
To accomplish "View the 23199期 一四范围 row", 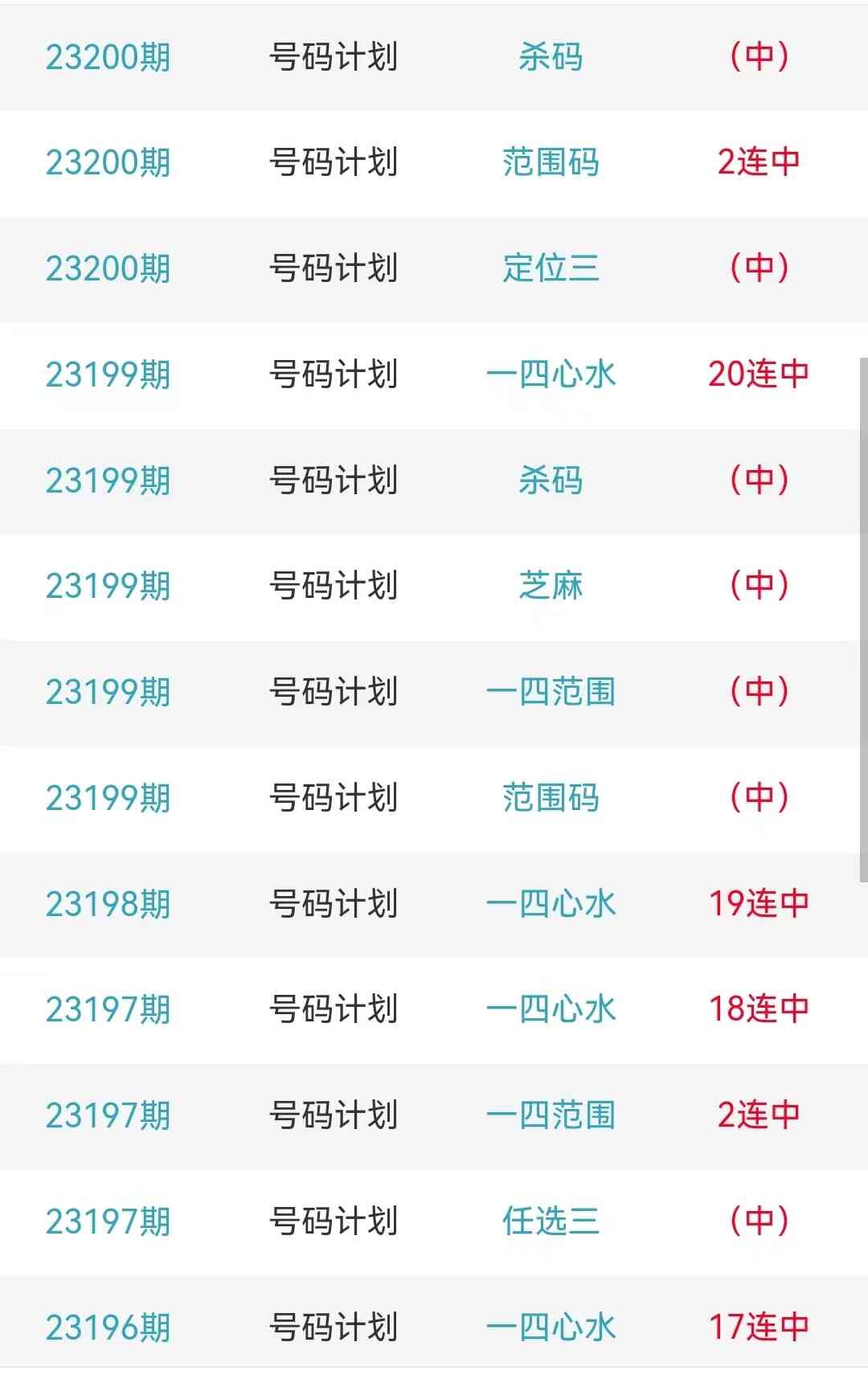I will pyautogui.click(x=551, y=692).
